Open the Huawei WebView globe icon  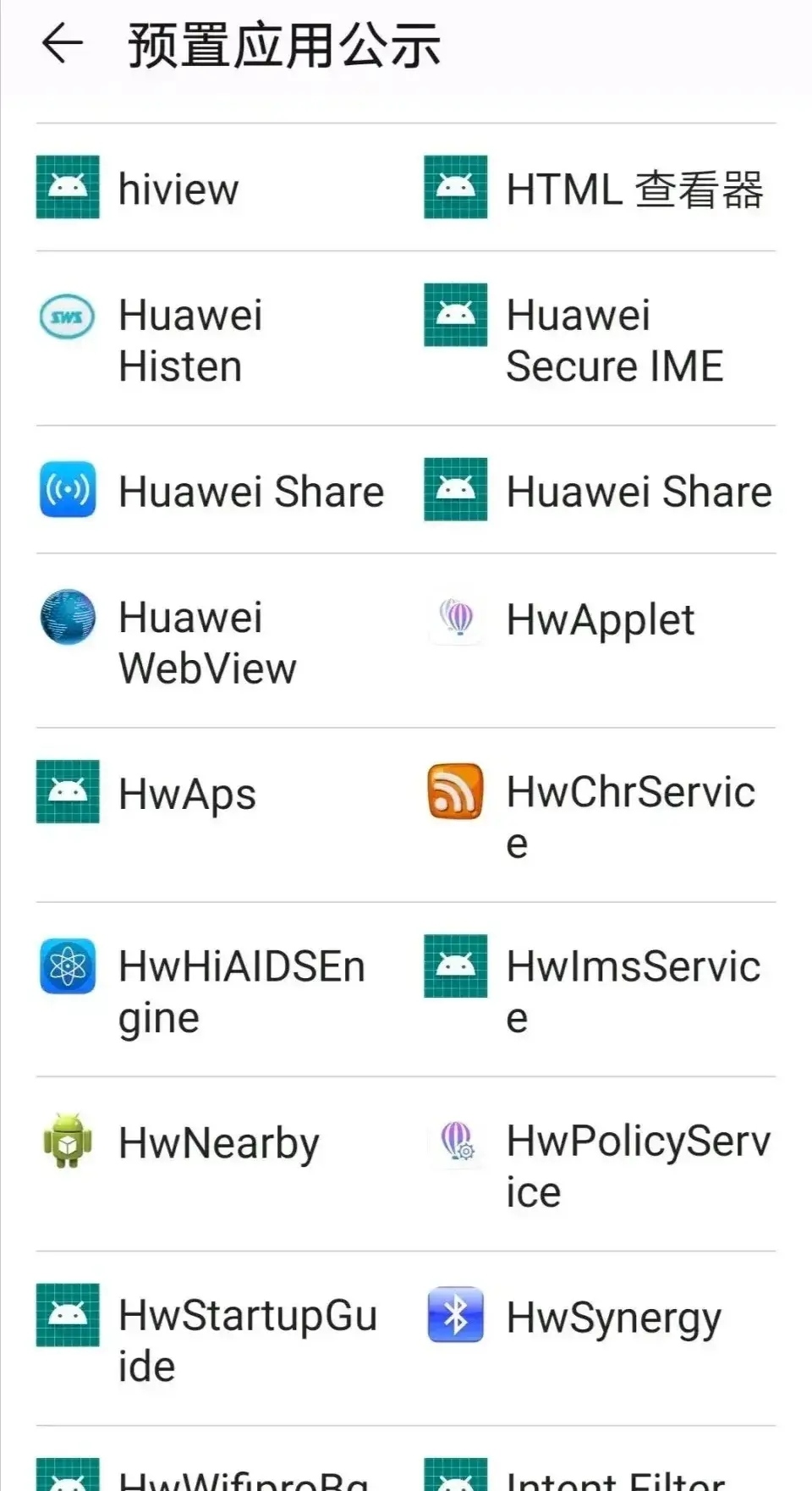click(x=68, y=618)
